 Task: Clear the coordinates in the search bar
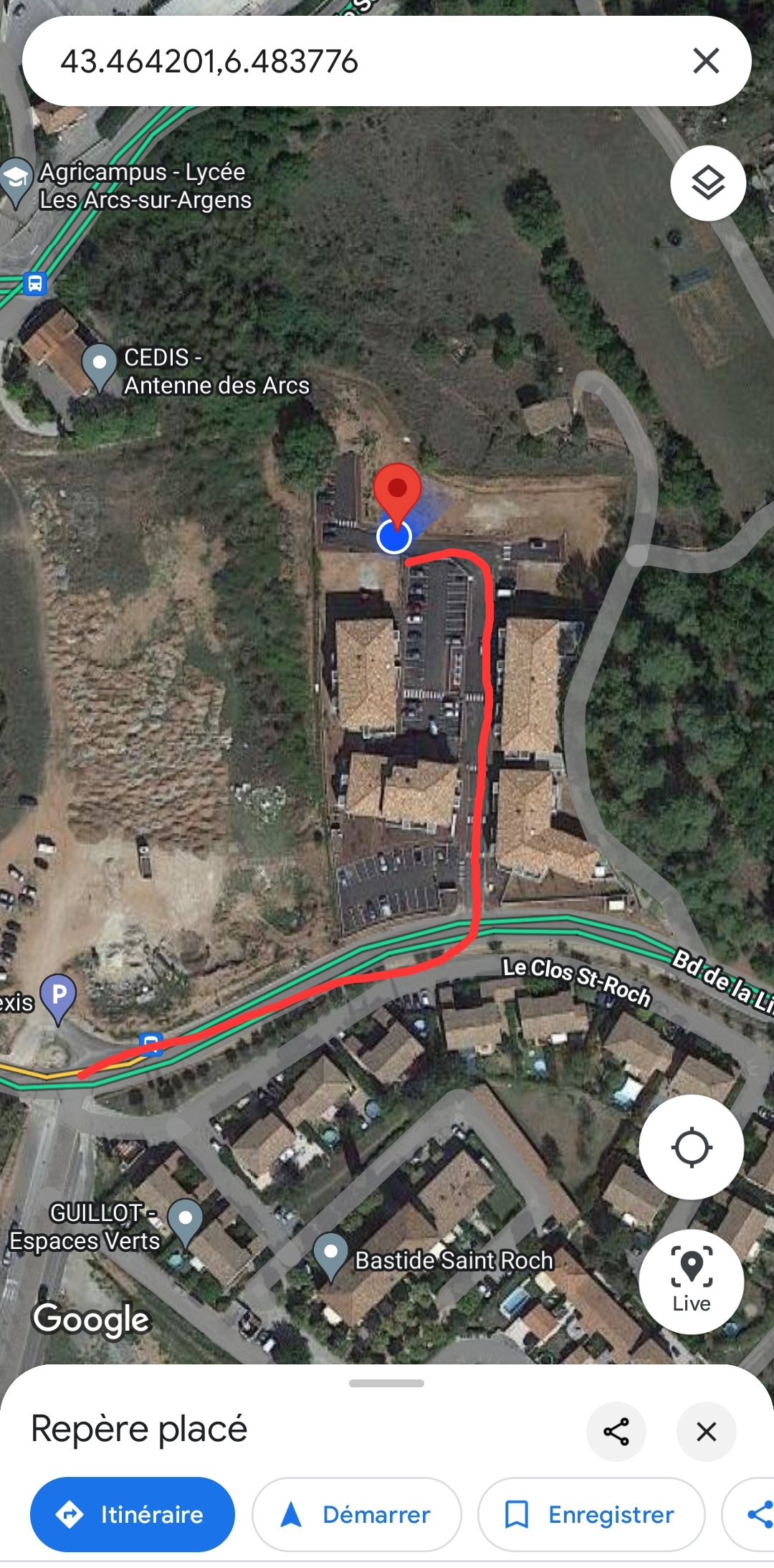click(x=706, y=61)
